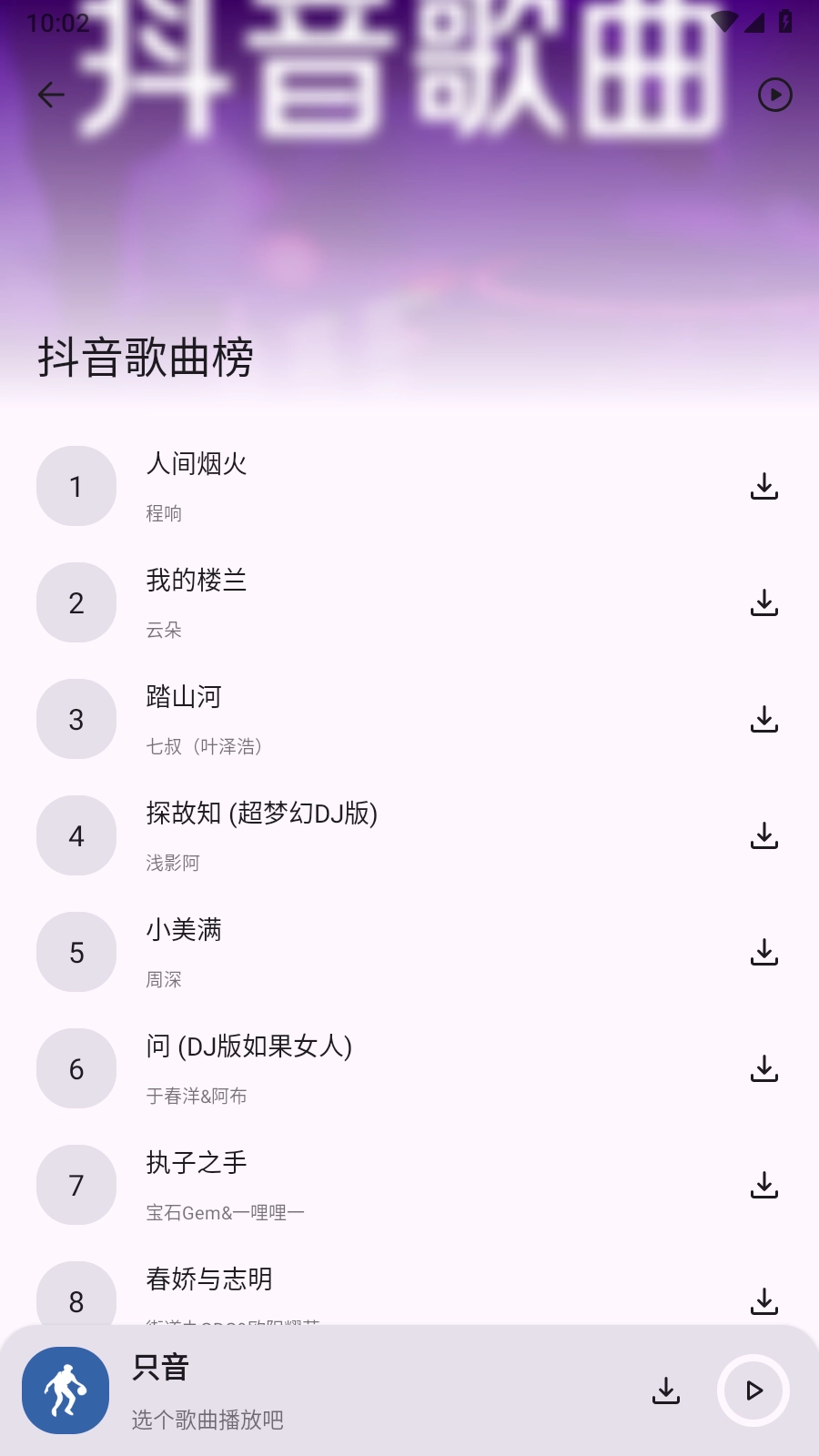Download 春娇与志明
This screenshot has height=1456, width=819.
[x=764, y=1301]
